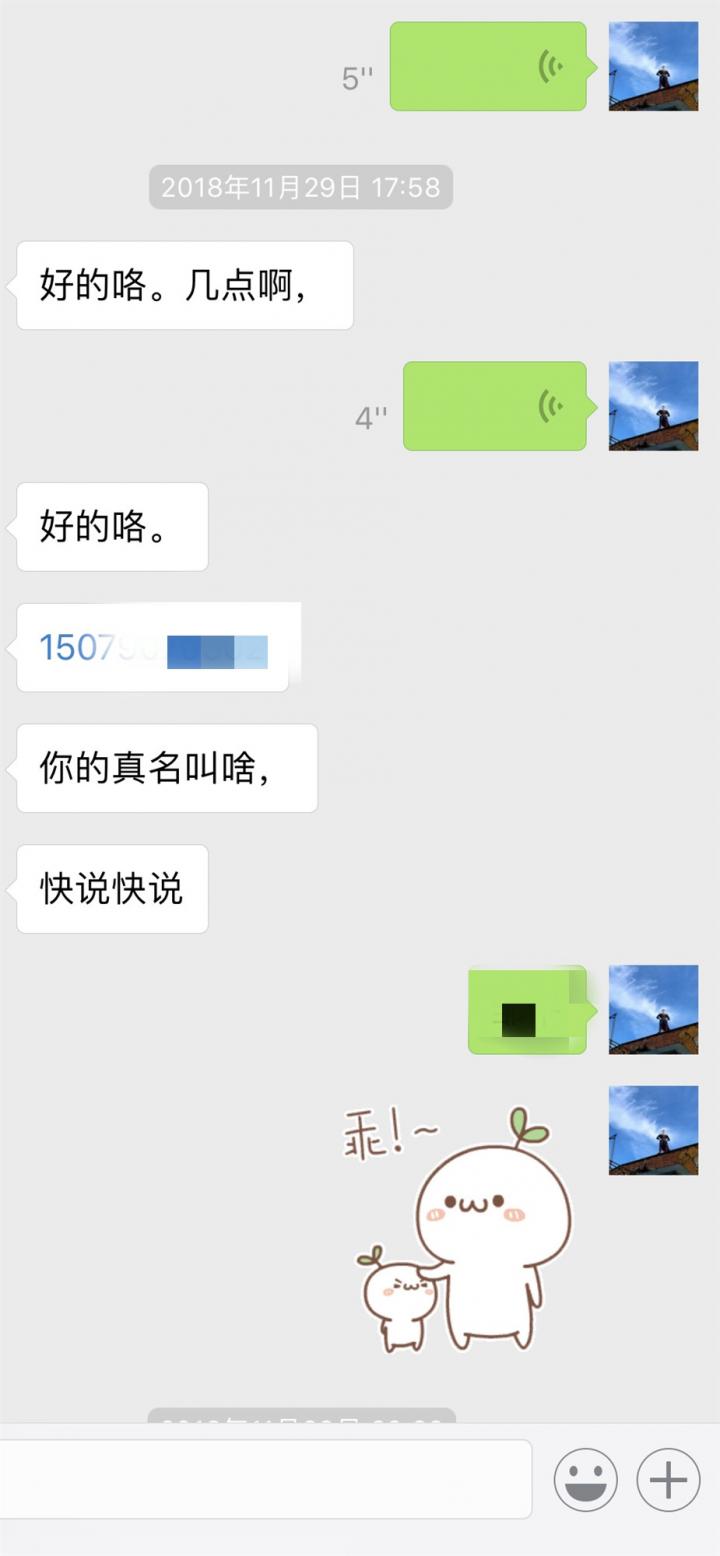Tap the avatar next to the green image
This screenshot has width=720, height=1556.
652,1010
